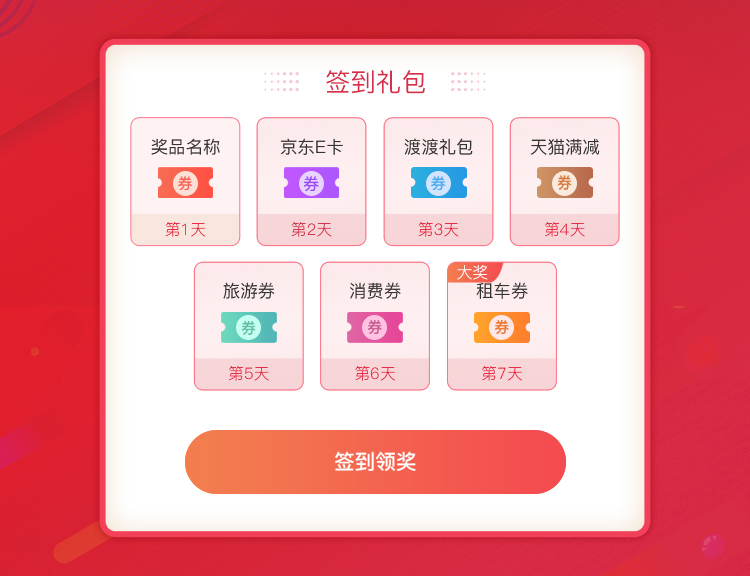Open the 租车券 grand prize card
This screenshot has height=576, width=750.
point(501,326)
